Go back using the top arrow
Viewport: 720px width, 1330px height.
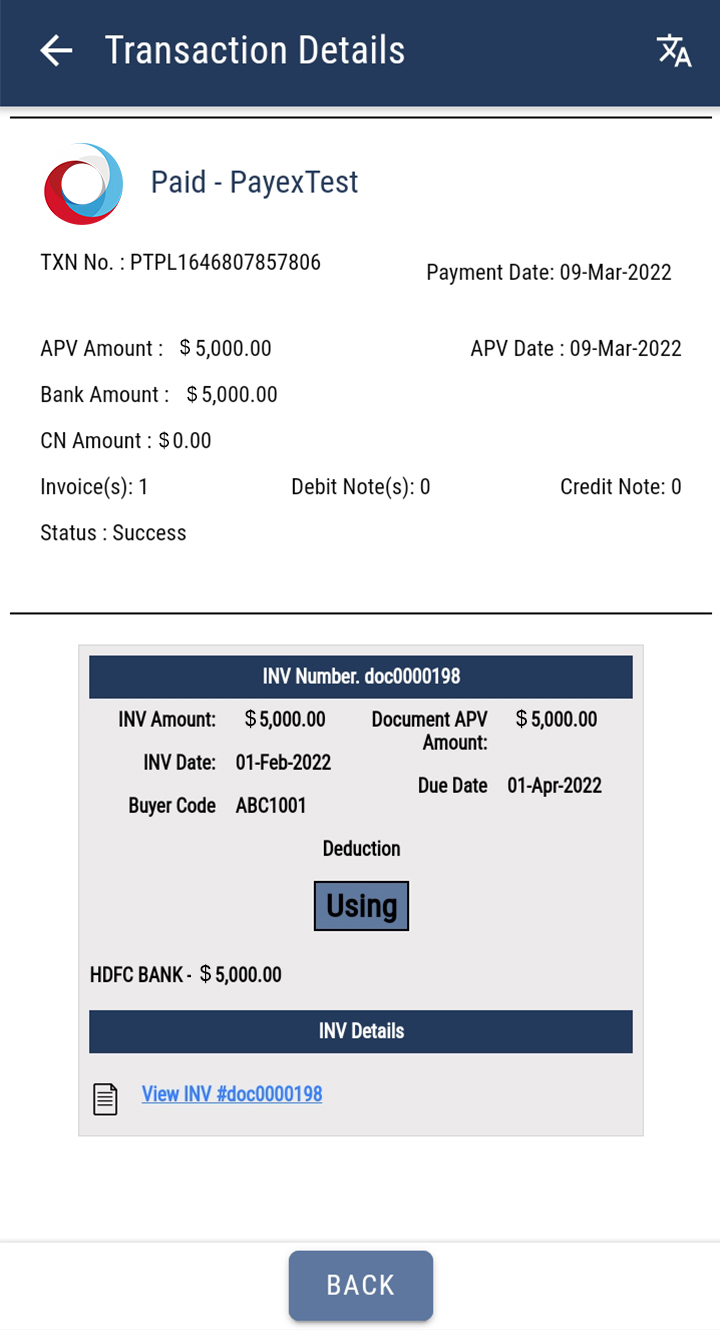[57, 51]
